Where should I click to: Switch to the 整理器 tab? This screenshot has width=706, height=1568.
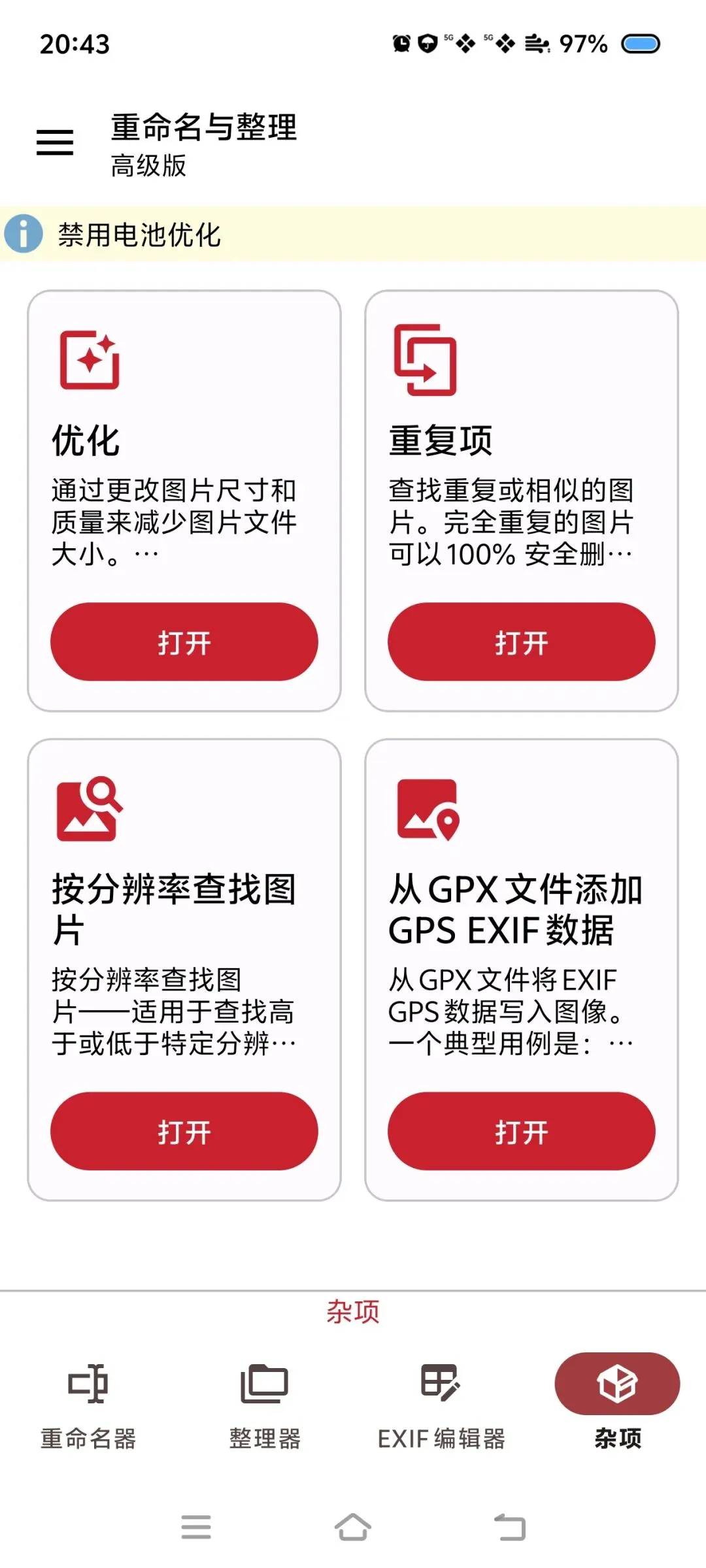(x=265, y=1403)
